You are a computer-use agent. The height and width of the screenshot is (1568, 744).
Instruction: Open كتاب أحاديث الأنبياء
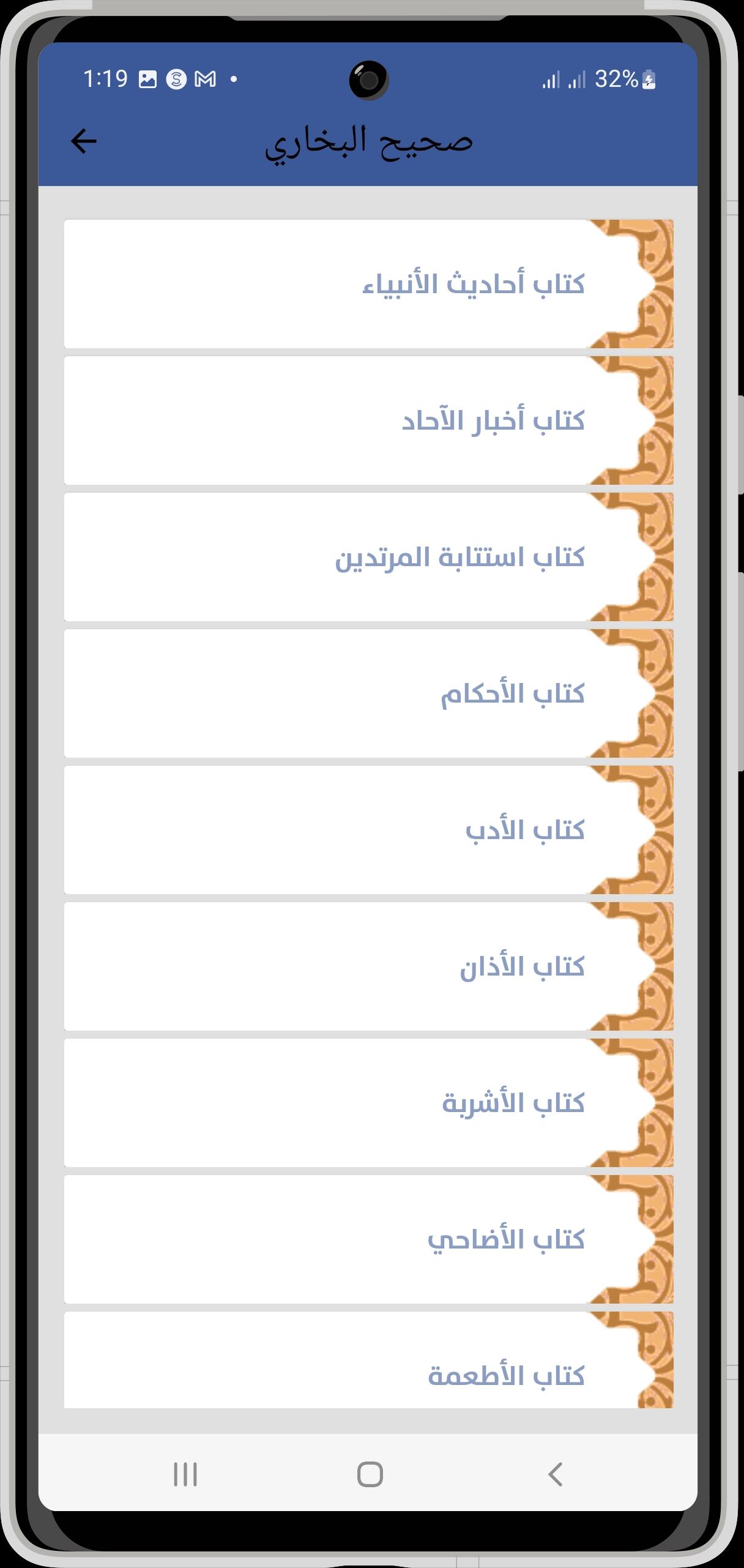368,284
